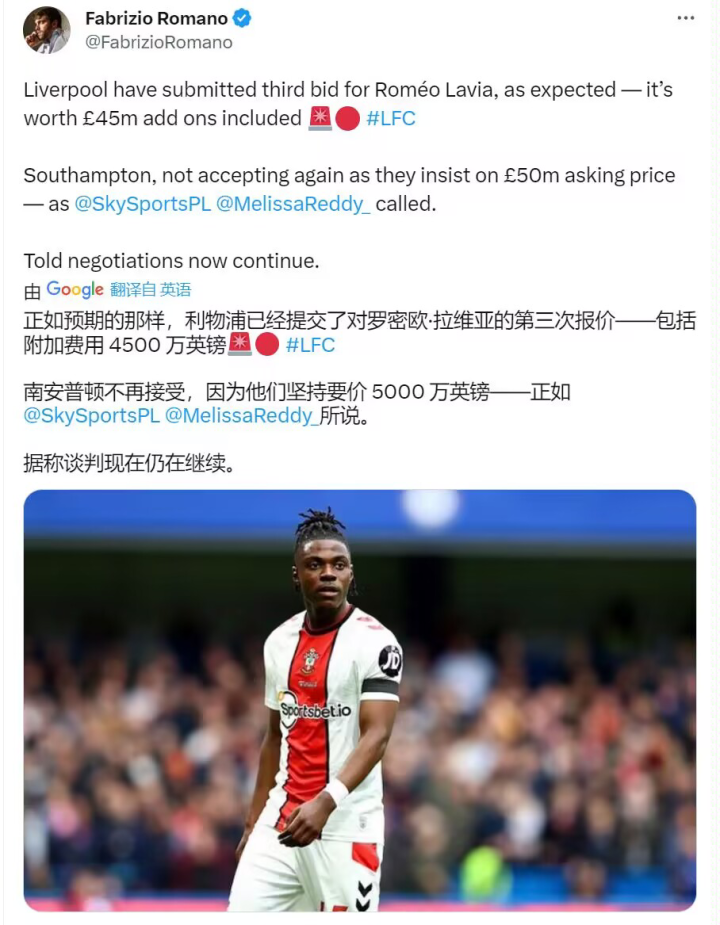This screenshot has width=720, height=925.
Task: Open #LFC hashtag in the English text
Action: click(x=391, y=118)
